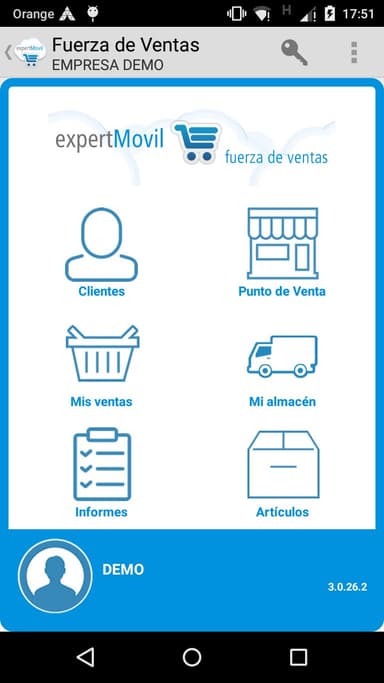The image size is (384, 683).
Task: Open the Clientes section
Action: [x=101, y=253]
